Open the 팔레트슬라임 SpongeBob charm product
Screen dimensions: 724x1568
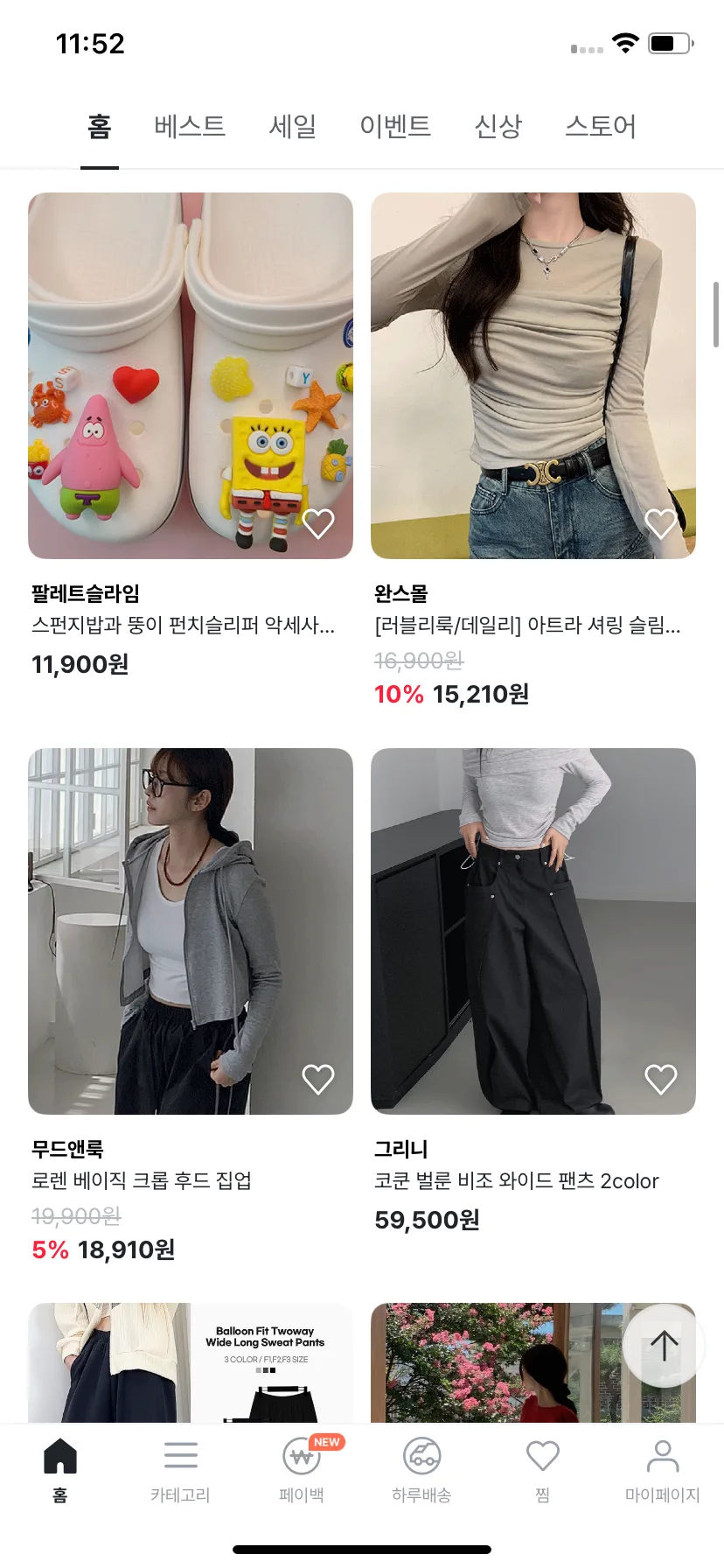click(191, 374)
